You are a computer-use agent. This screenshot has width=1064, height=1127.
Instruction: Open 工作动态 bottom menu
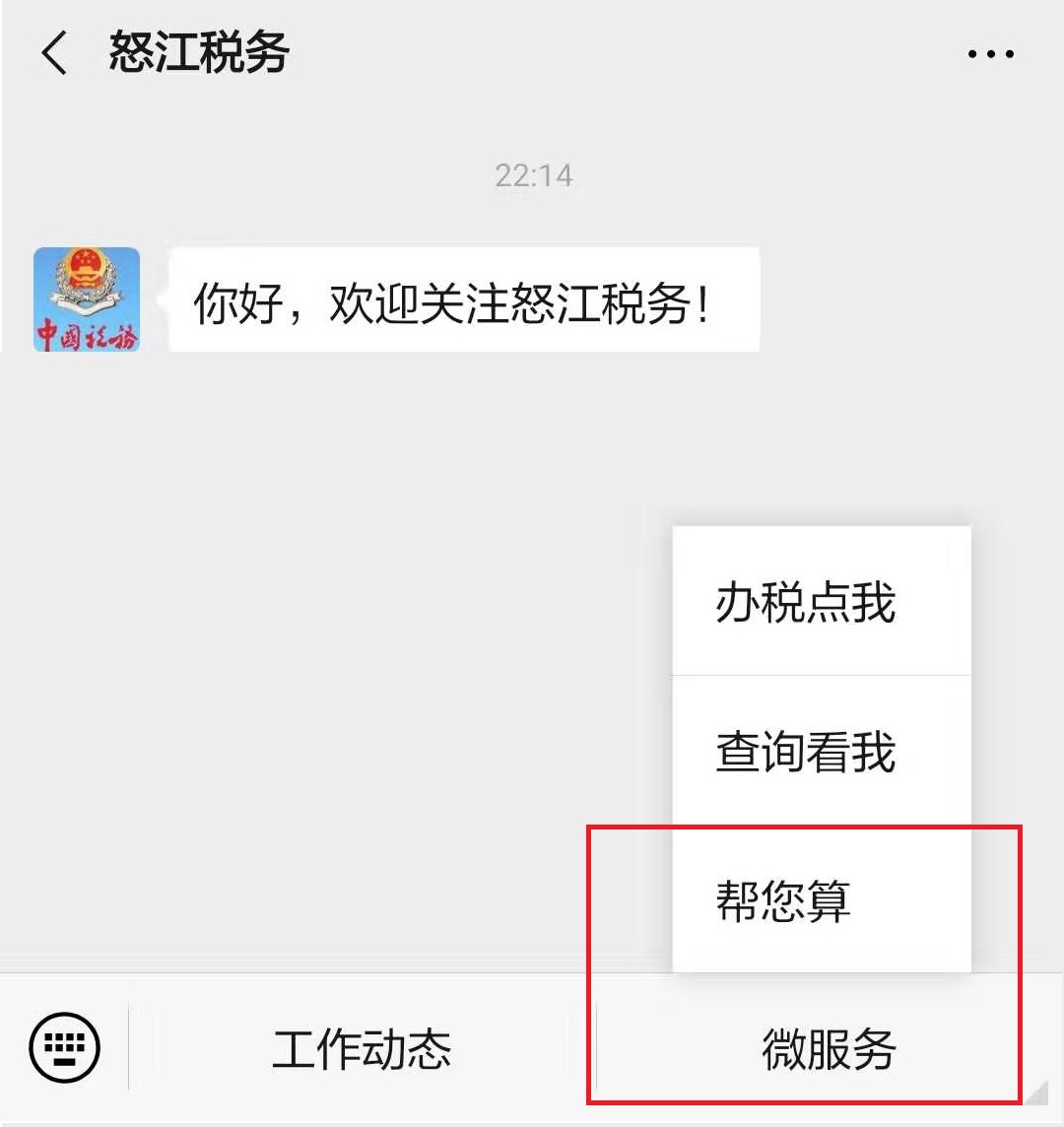362,1049
